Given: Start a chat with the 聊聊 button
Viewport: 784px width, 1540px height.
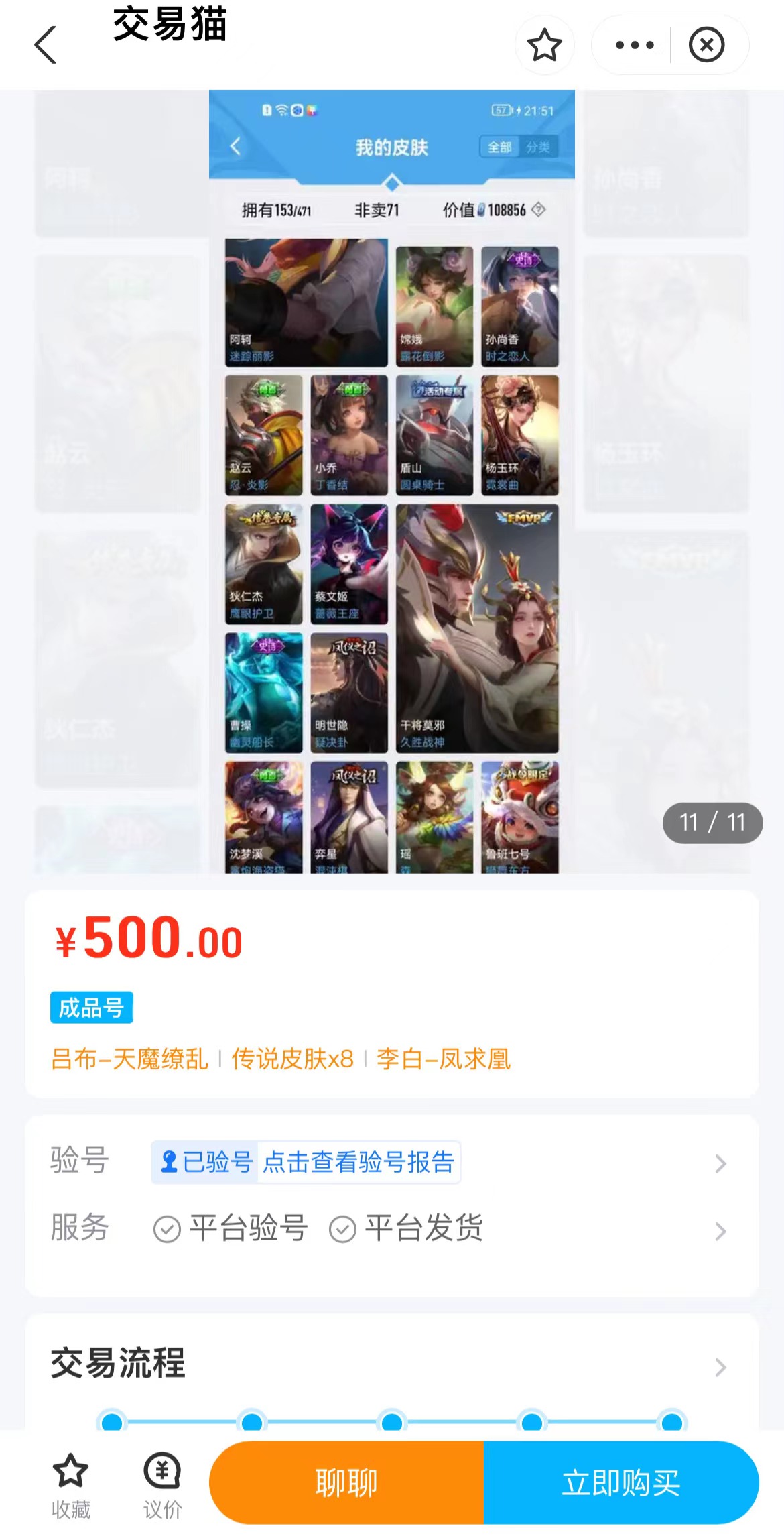Looking at the screenshot, I should click(x=346, y=1482).
